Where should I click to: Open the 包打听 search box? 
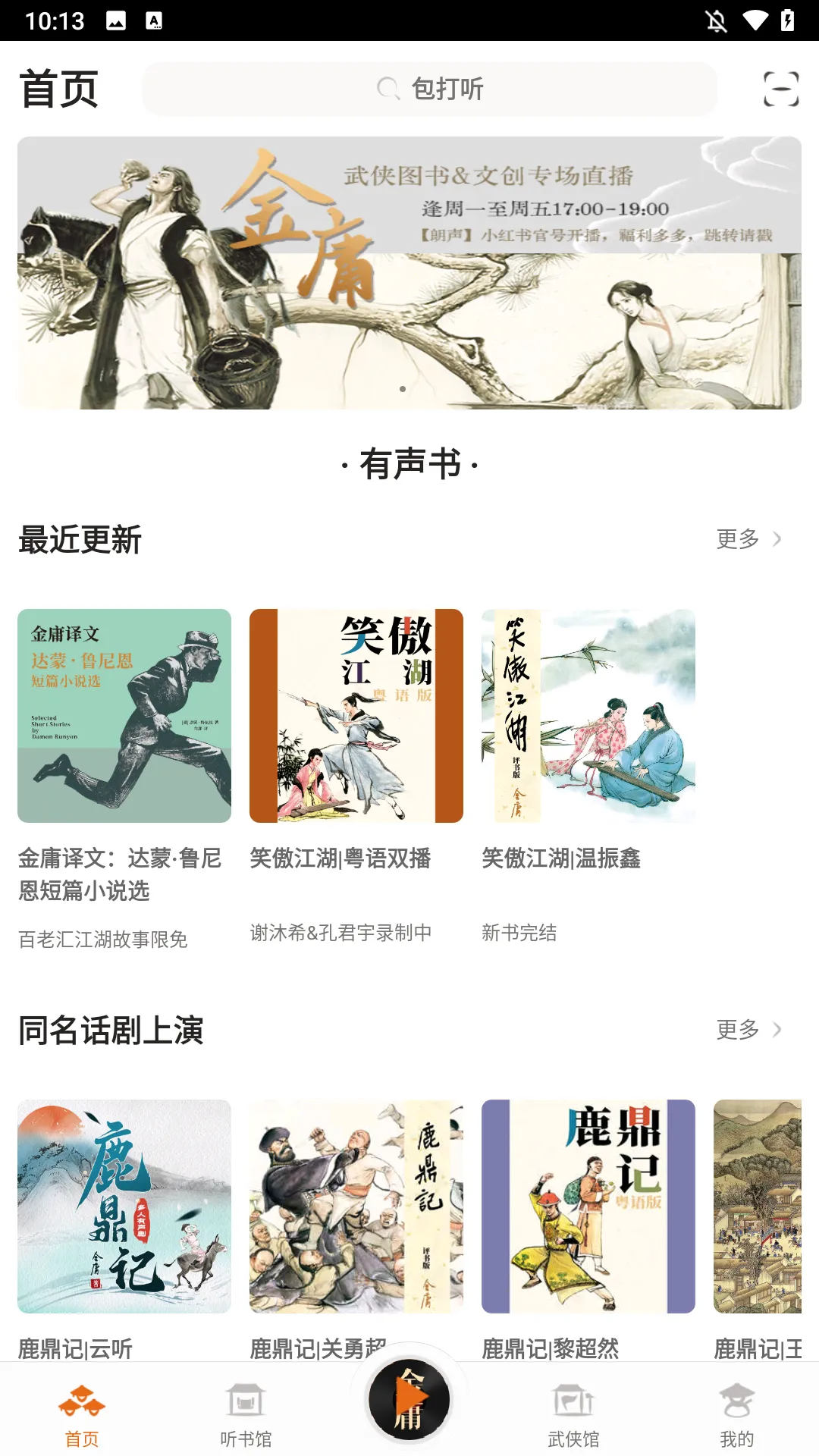pos(429,89)
